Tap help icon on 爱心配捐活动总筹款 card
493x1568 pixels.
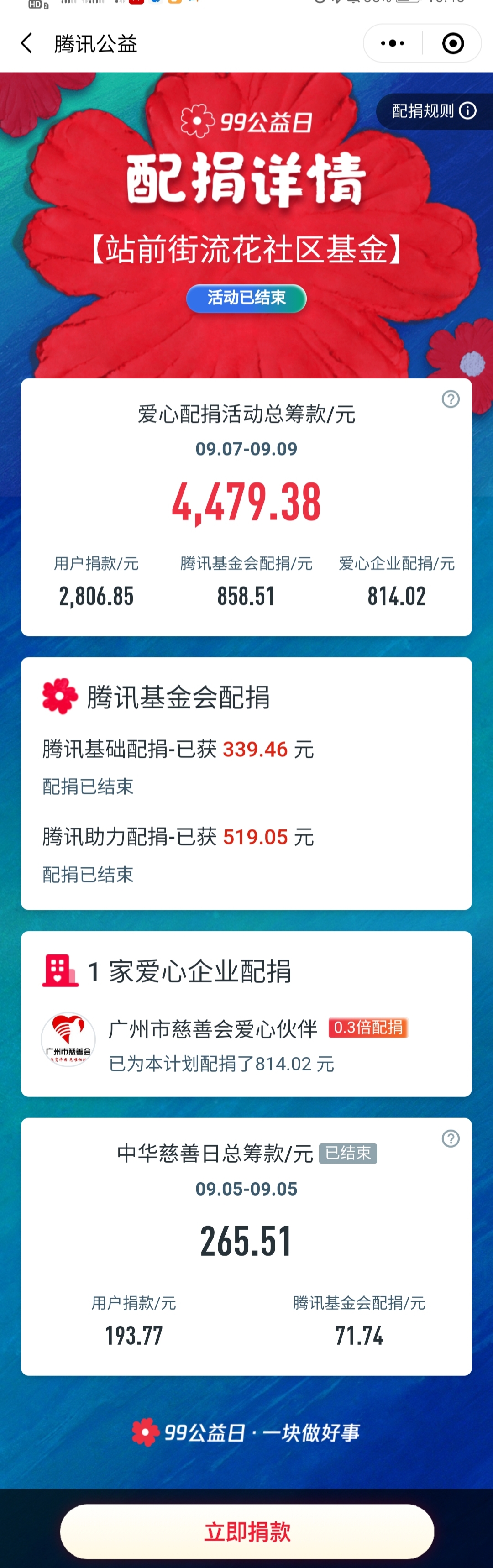coord(451,399)
